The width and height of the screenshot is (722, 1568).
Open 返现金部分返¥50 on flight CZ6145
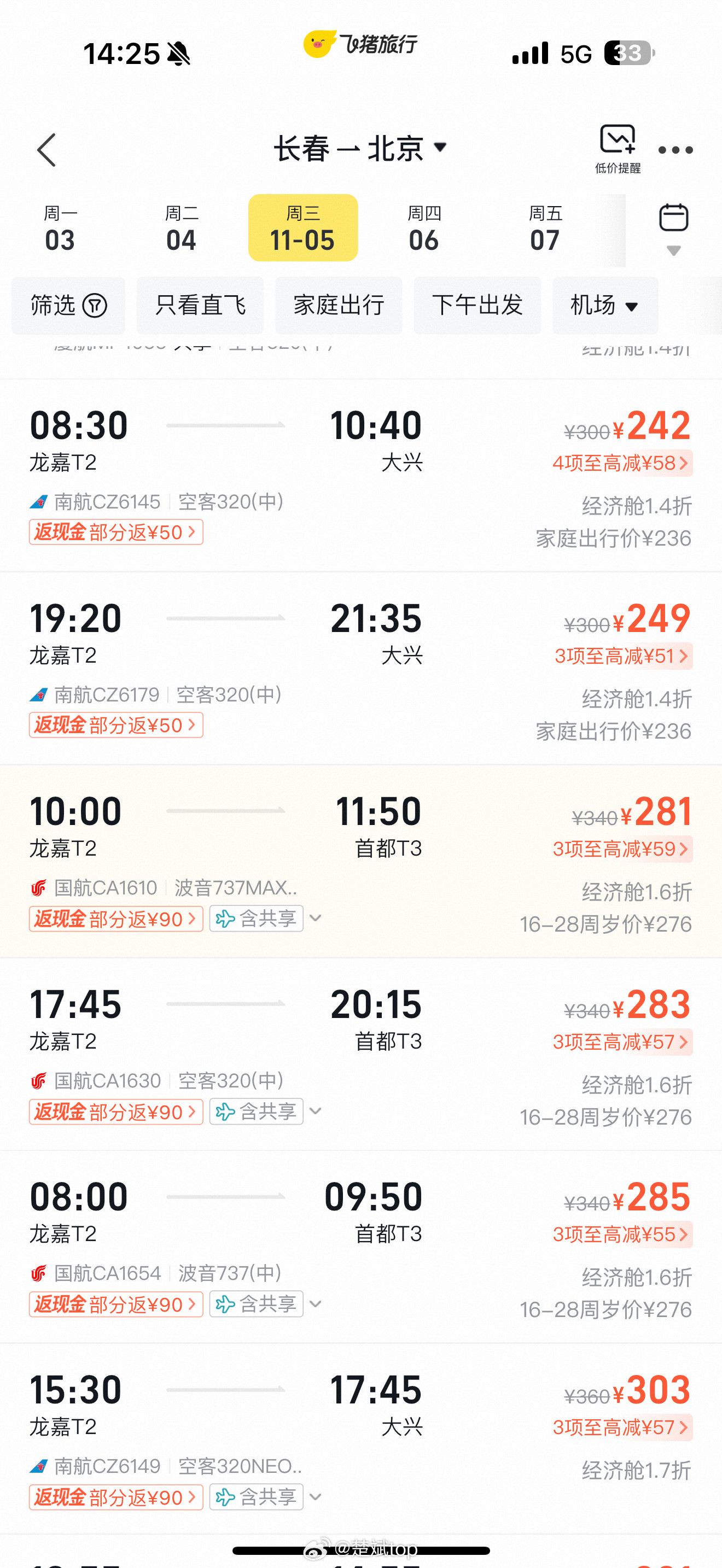115,531
